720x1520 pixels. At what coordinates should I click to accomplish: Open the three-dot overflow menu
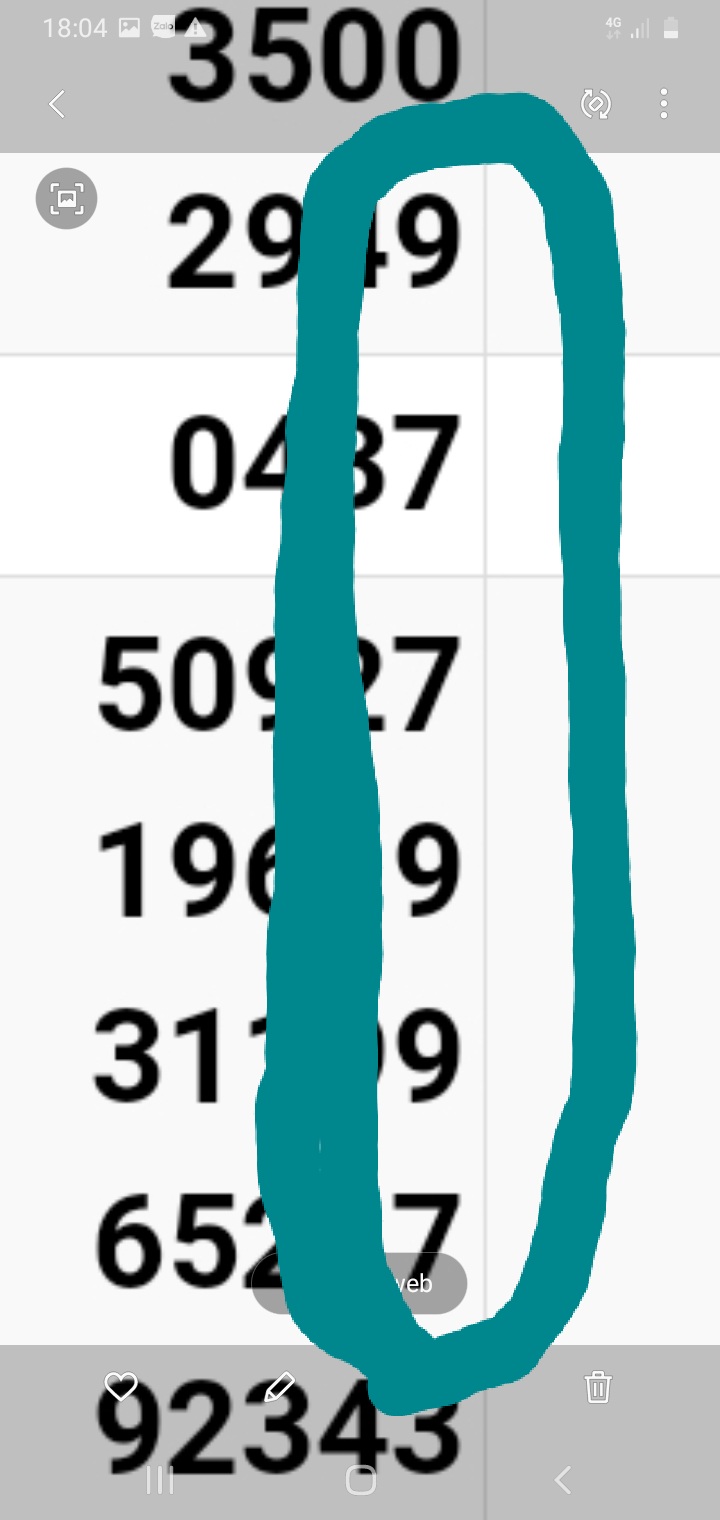click(x=664, y=103)
